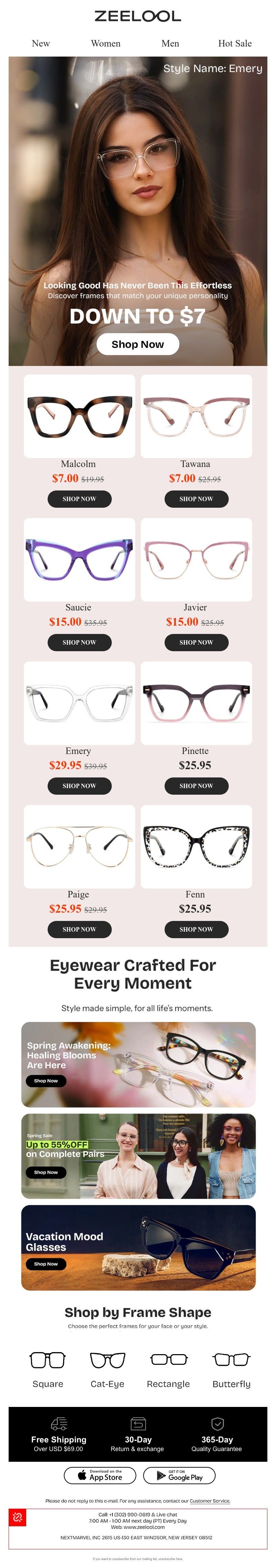Open the Up to 55% OFF Complete Pairs banner
Screen dimensions: 276x1568
tap(138, 1156)
